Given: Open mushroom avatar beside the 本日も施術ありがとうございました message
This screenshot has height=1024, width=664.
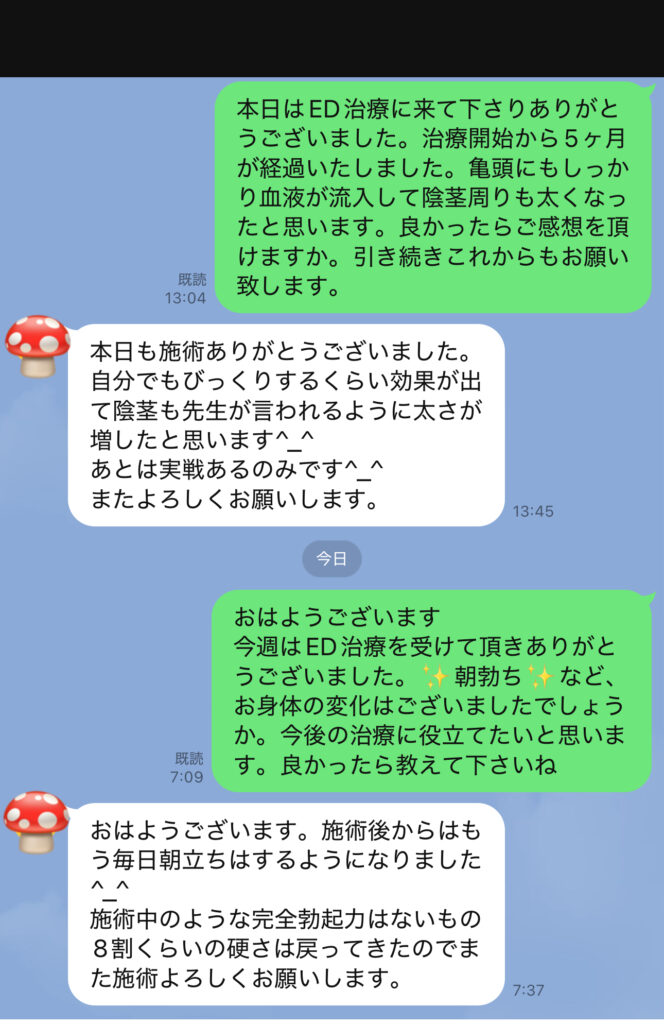Looking at the screenshot, I should pyautogui.click(x=37, y=346).
